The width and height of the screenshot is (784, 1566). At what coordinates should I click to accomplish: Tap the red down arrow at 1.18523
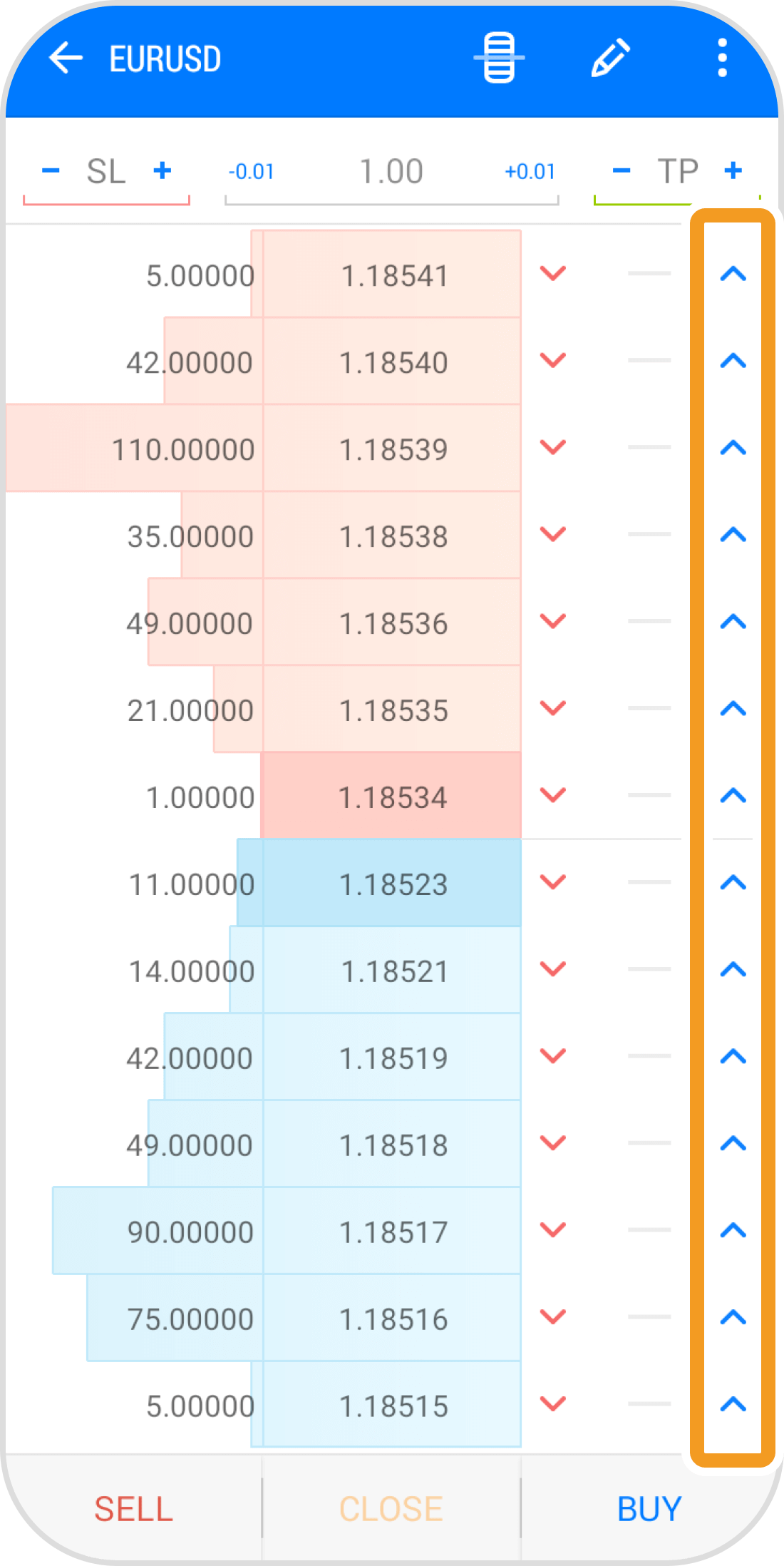pyautogui.click(x=553, y=883)
